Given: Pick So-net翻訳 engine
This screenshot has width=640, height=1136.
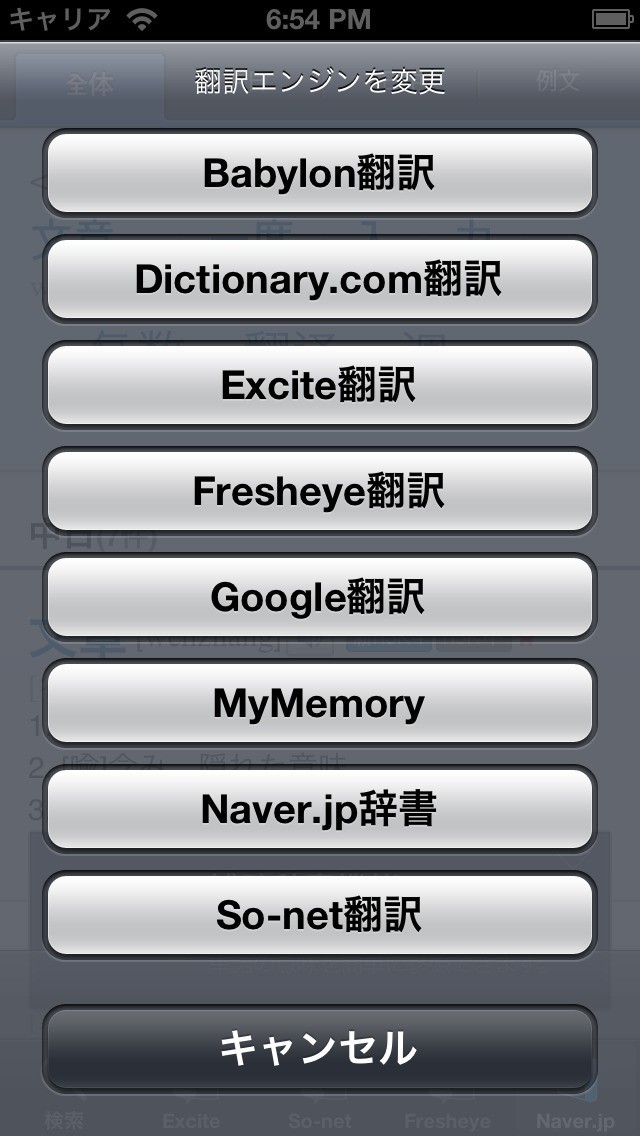Looking at the screenshot, I should pos(319,915).
